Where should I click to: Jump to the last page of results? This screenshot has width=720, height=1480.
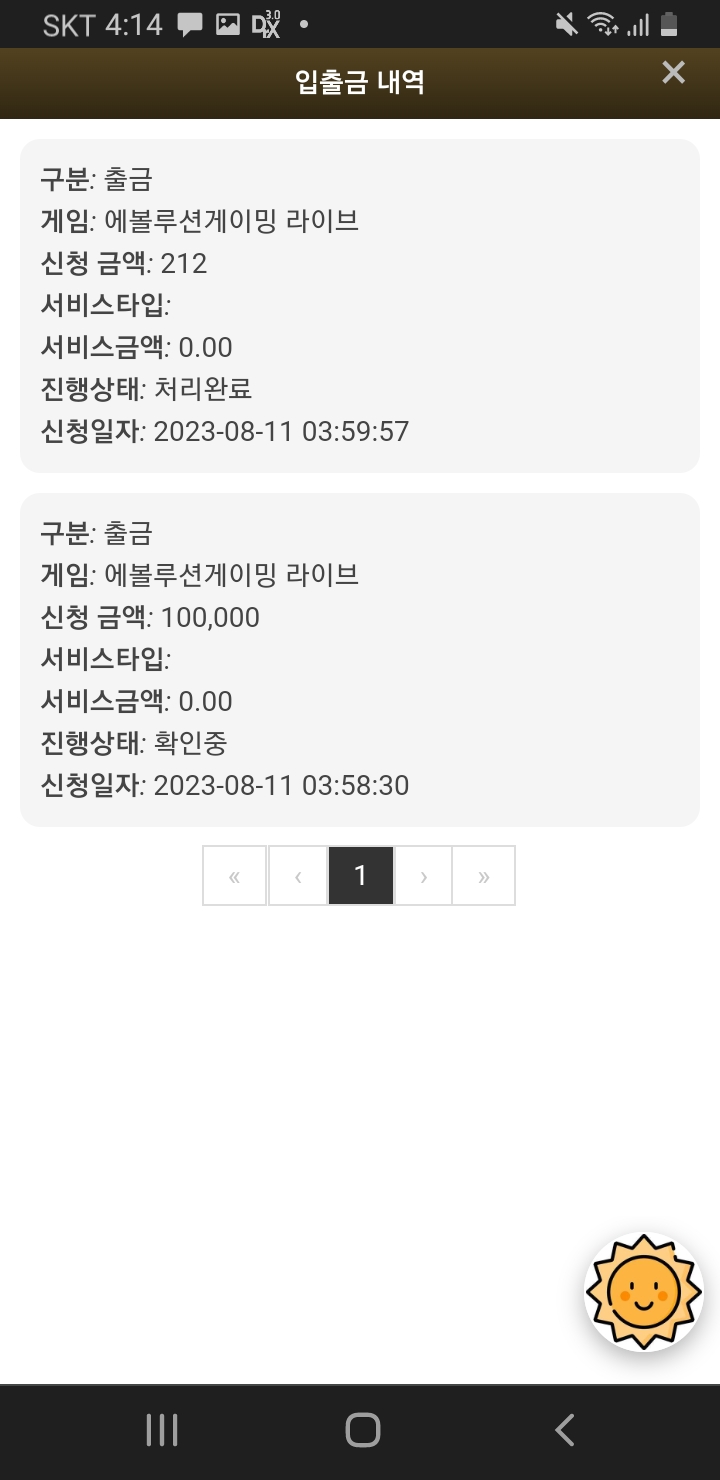[484, 876]
